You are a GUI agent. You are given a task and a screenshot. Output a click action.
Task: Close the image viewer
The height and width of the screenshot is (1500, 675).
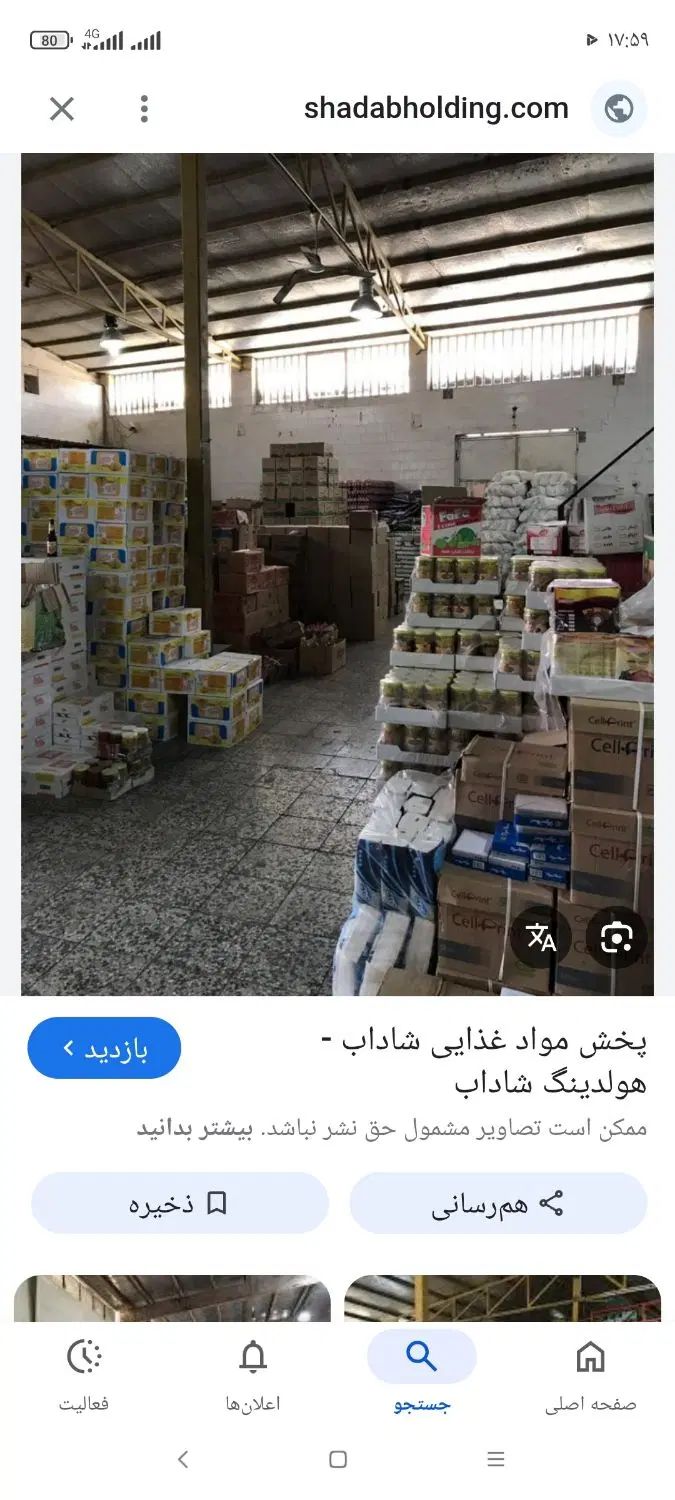62,109
